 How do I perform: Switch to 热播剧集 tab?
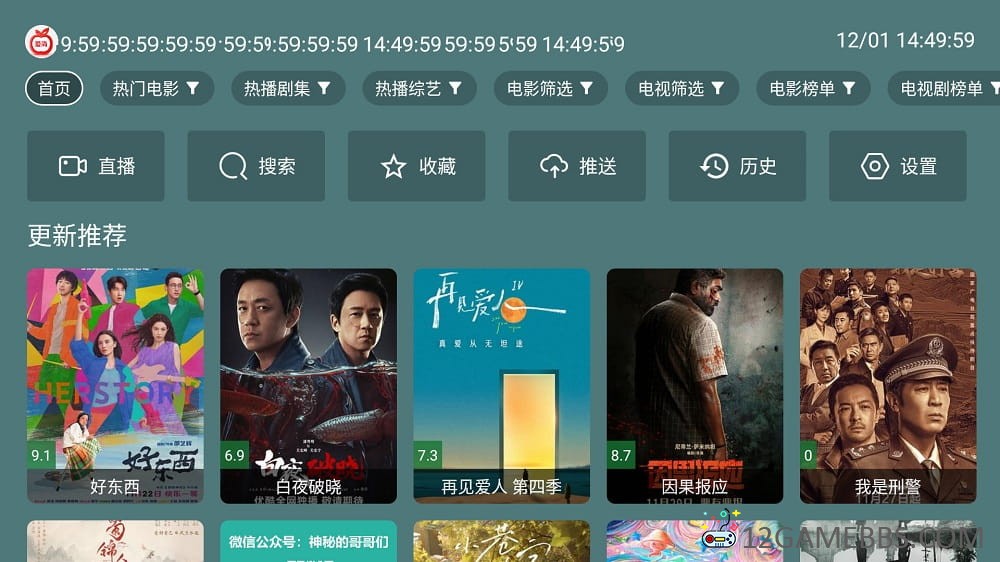coord(287,88)
